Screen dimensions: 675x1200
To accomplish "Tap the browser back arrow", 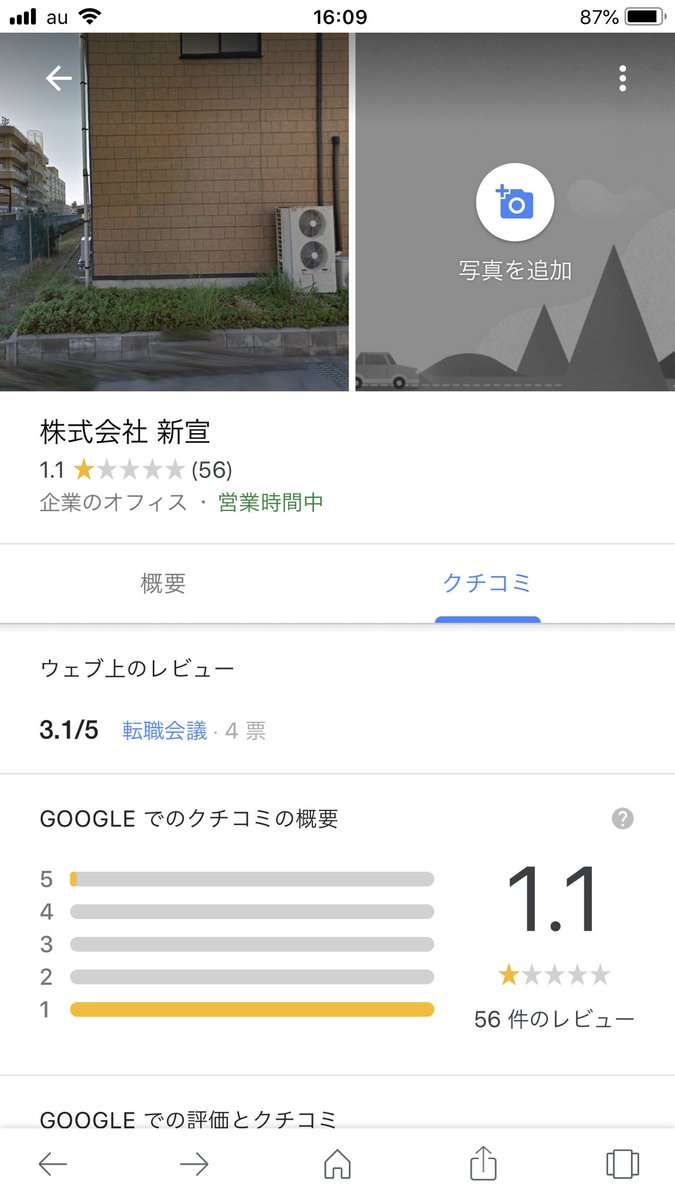I will tap(53, 1163).
